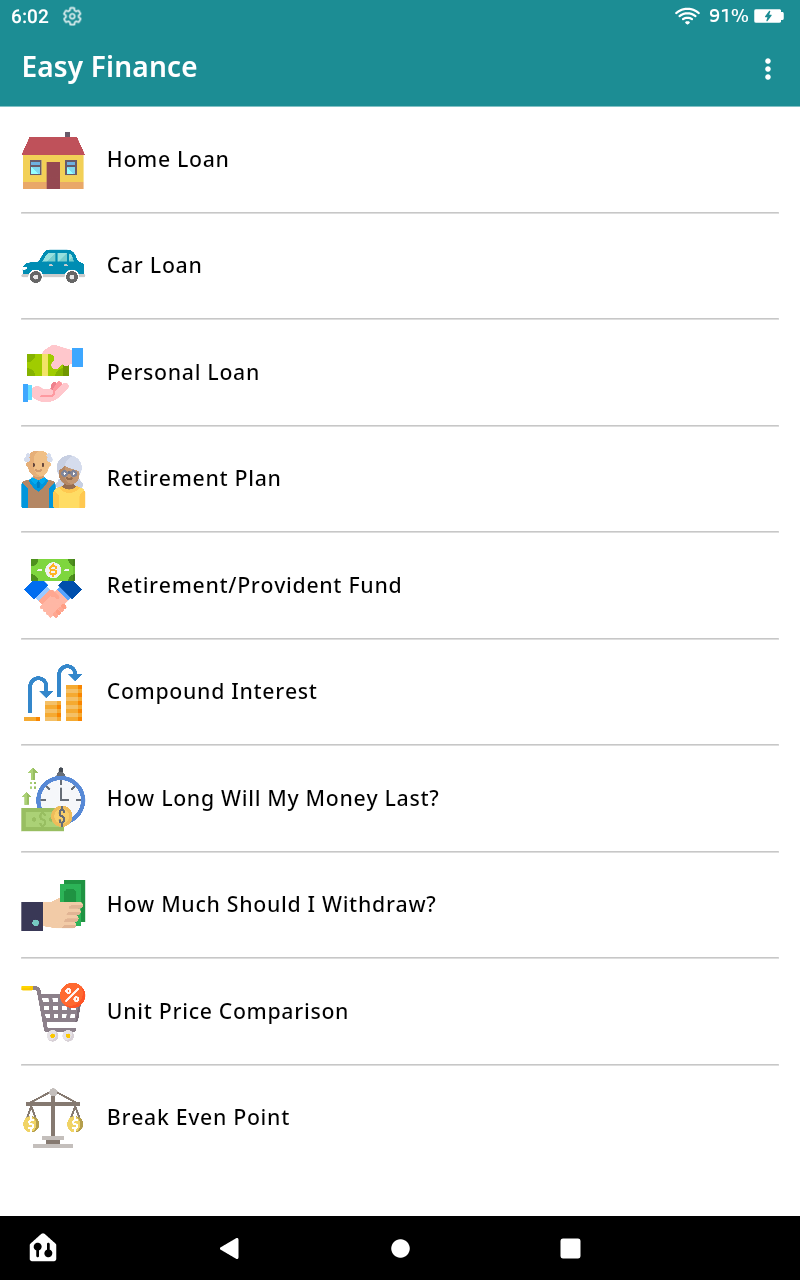Select the Home Loan house icon
Screen dimensions: 800x1280
(54, 160)
